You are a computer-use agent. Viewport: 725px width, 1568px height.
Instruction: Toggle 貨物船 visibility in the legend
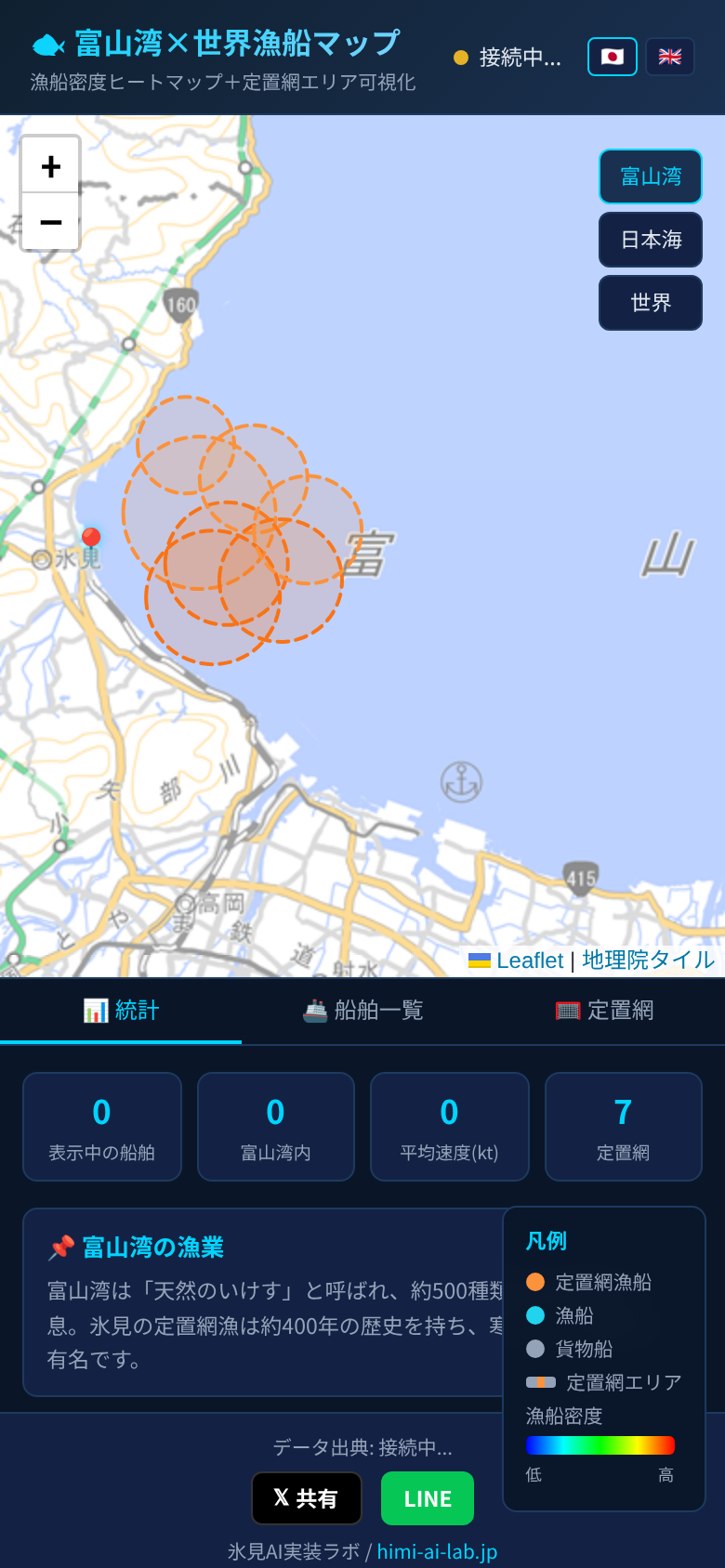tap(535, 1350)
